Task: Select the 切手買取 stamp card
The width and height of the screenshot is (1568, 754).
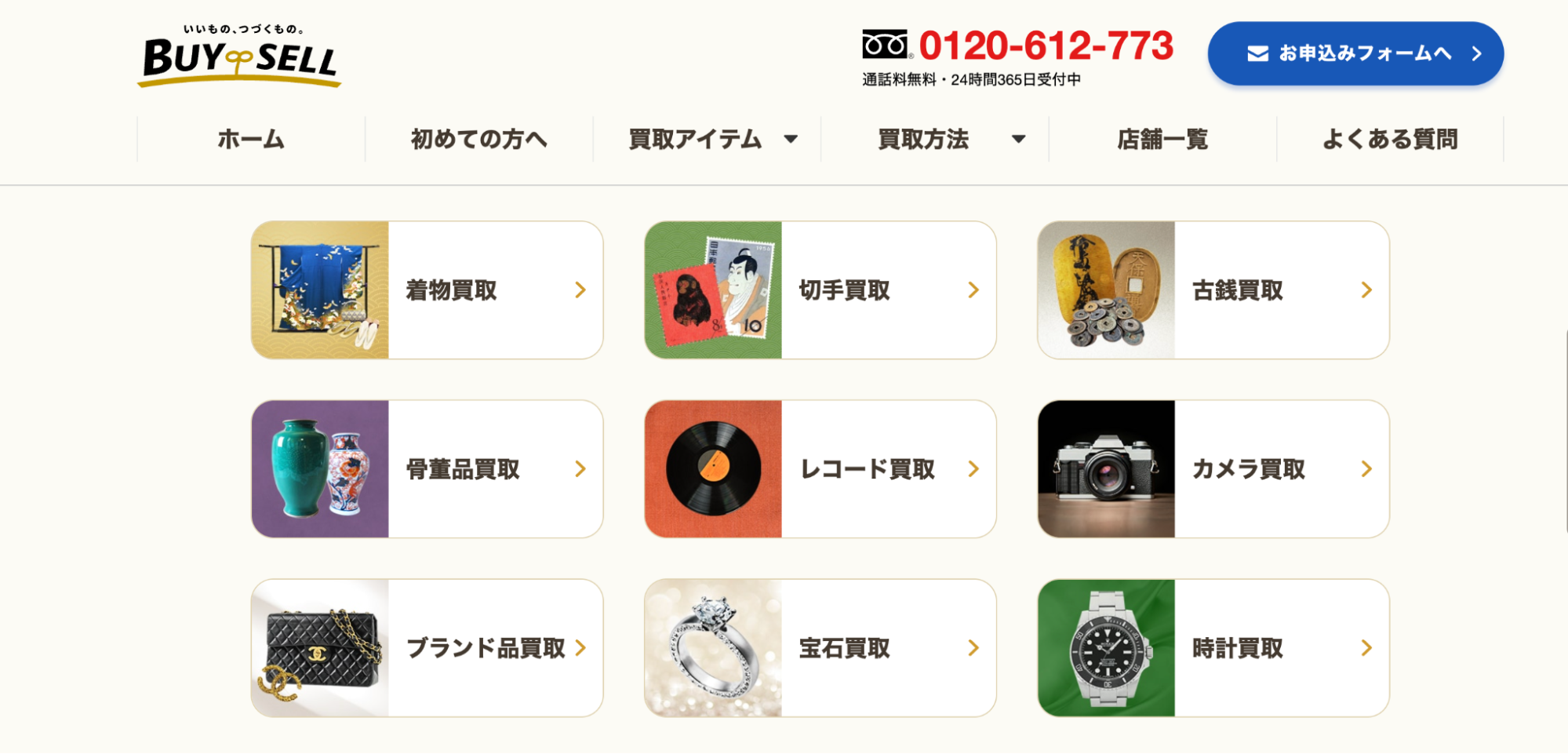Action: pos(820,290)
